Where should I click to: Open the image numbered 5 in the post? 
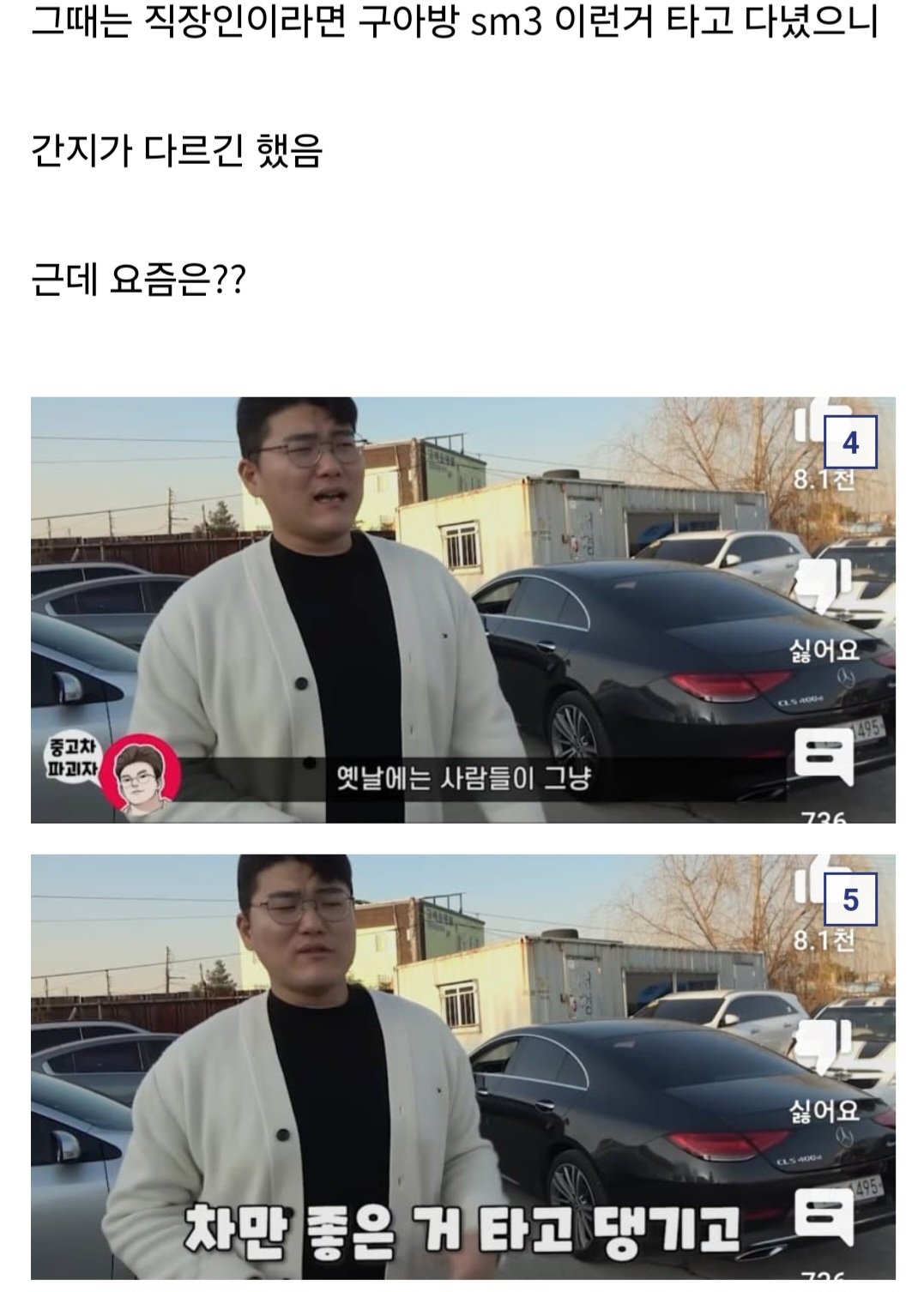coord(462,1066)
